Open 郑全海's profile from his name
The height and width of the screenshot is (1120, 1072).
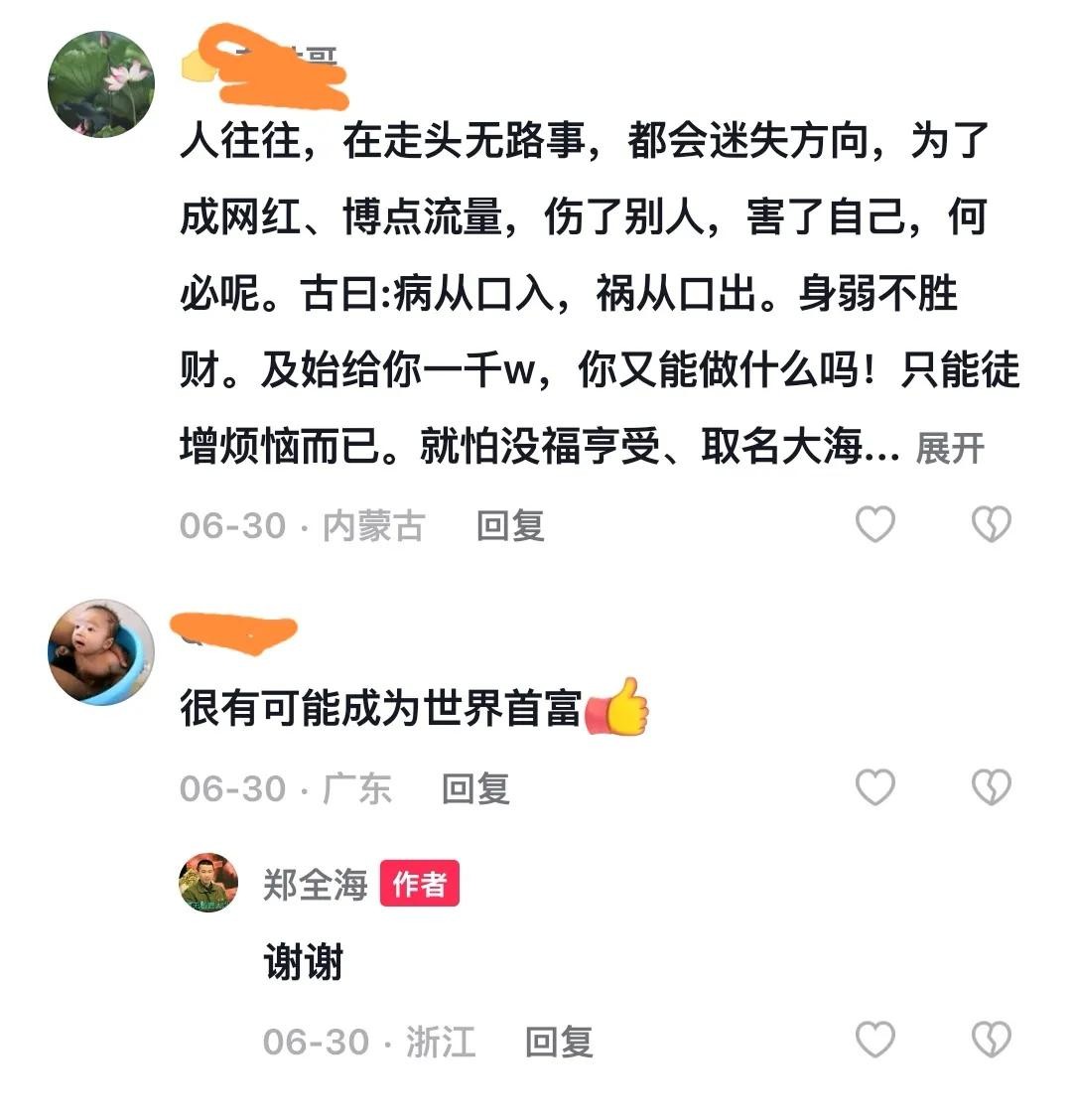tap(316, 883)
